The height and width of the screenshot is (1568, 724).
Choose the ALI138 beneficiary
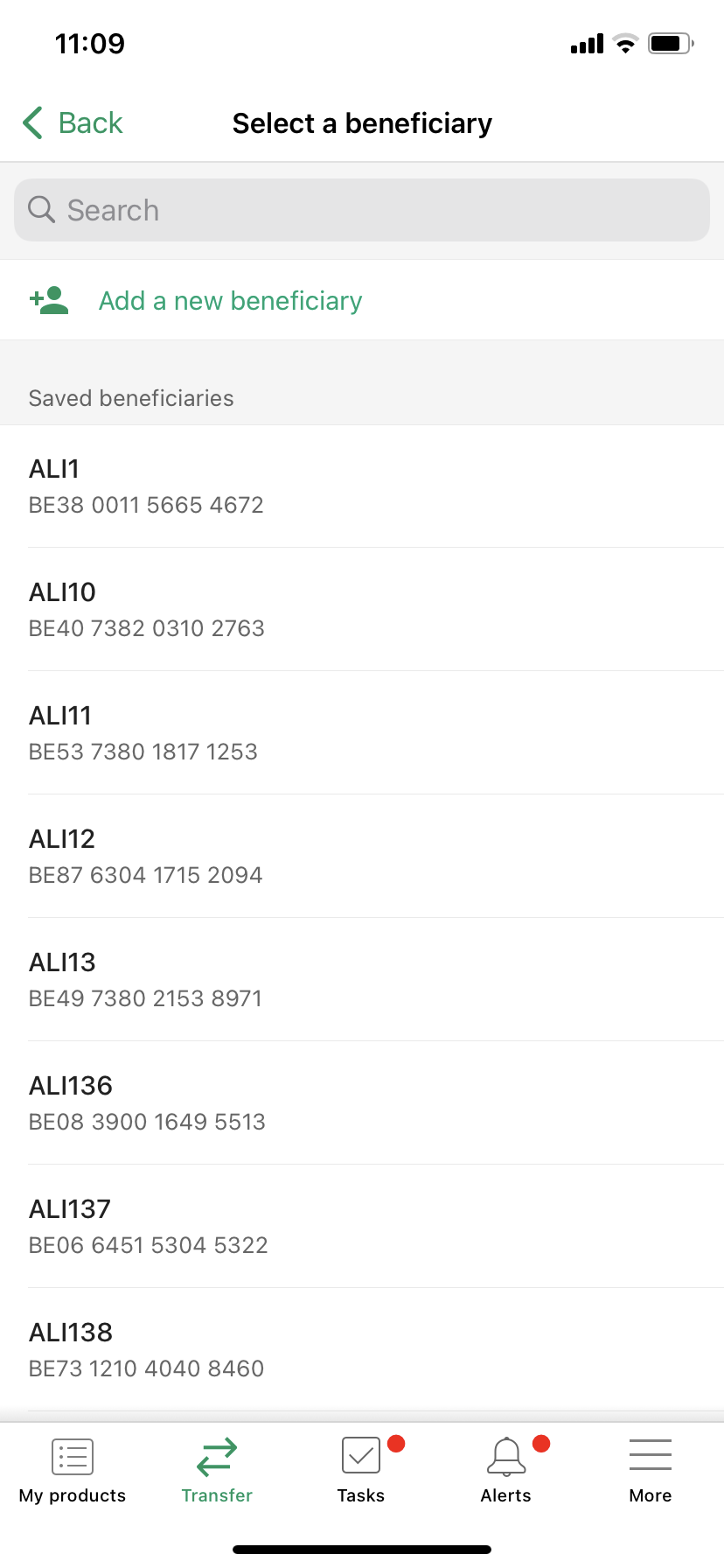pyautogui.click(x=362, y=1350)
